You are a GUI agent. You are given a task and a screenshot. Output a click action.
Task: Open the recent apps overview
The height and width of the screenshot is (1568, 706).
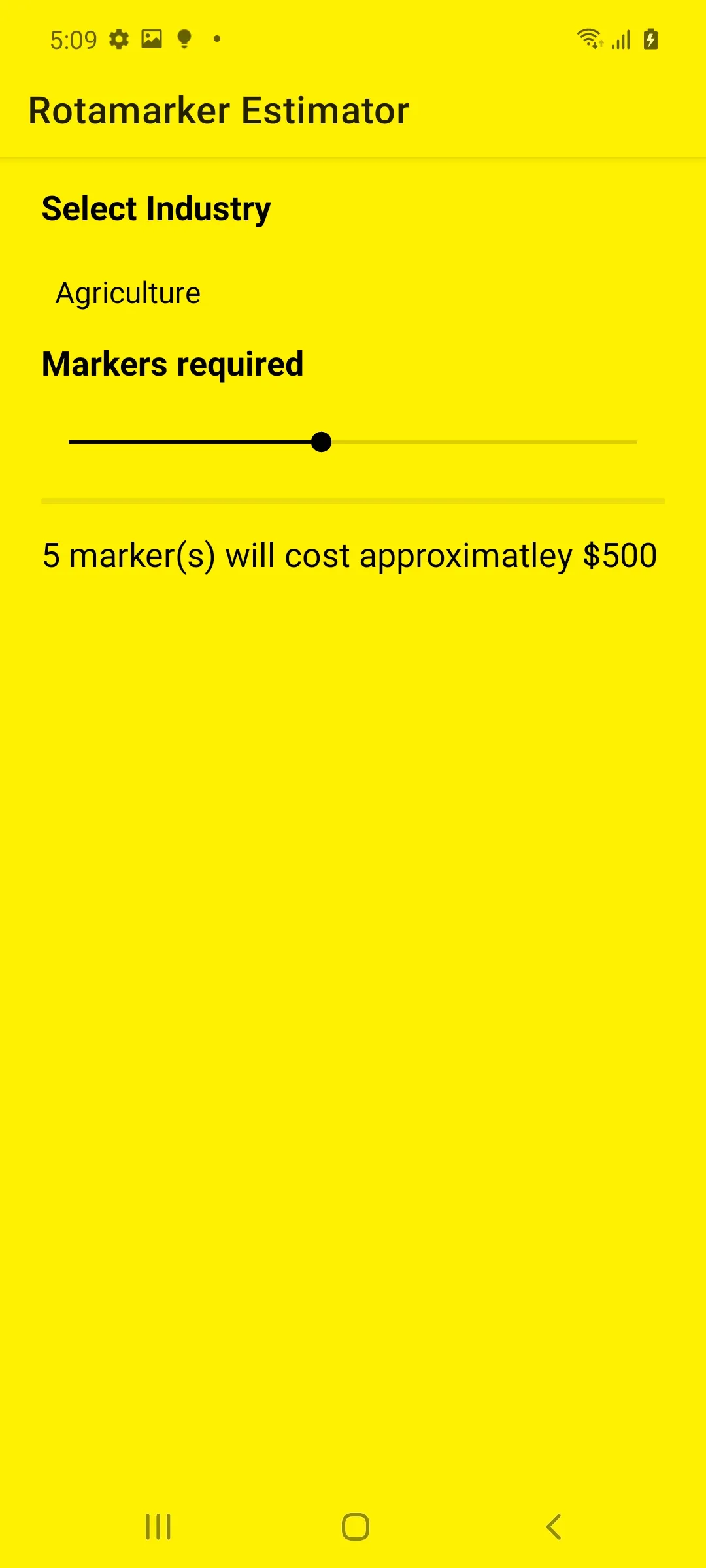pyautogui.click(x=158, y=1527)
